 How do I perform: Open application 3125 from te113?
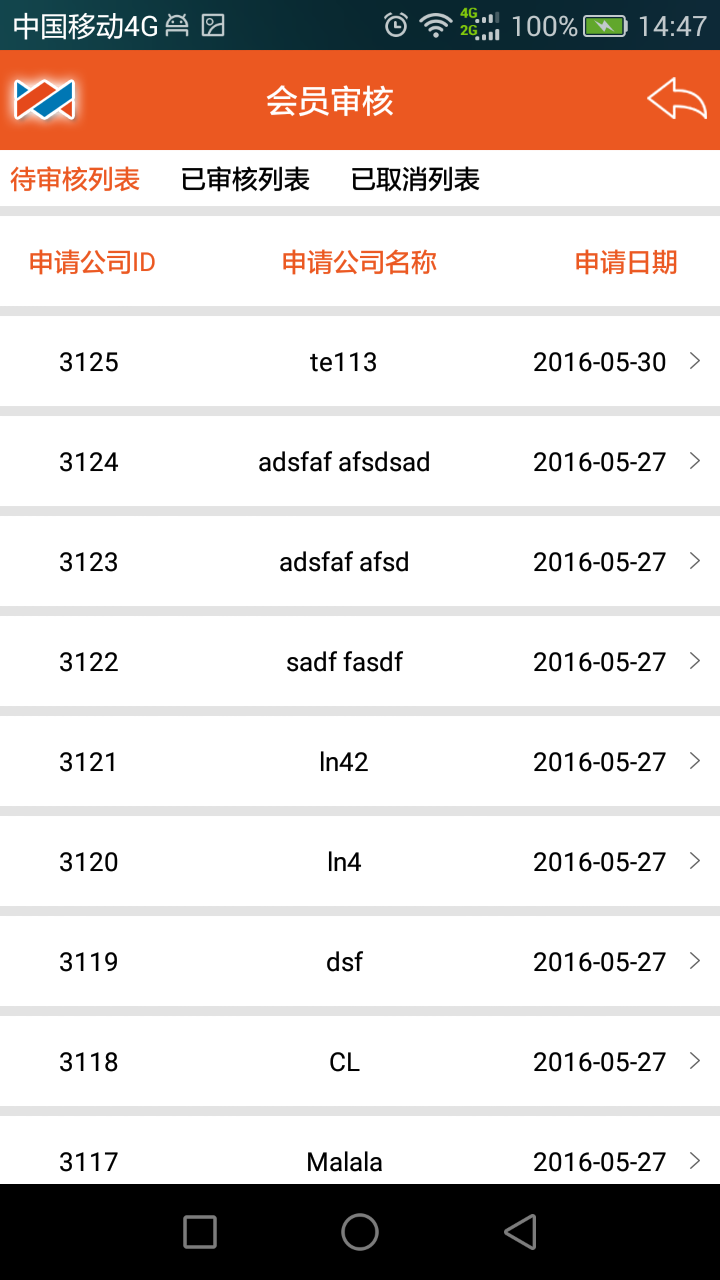[360, 361]
